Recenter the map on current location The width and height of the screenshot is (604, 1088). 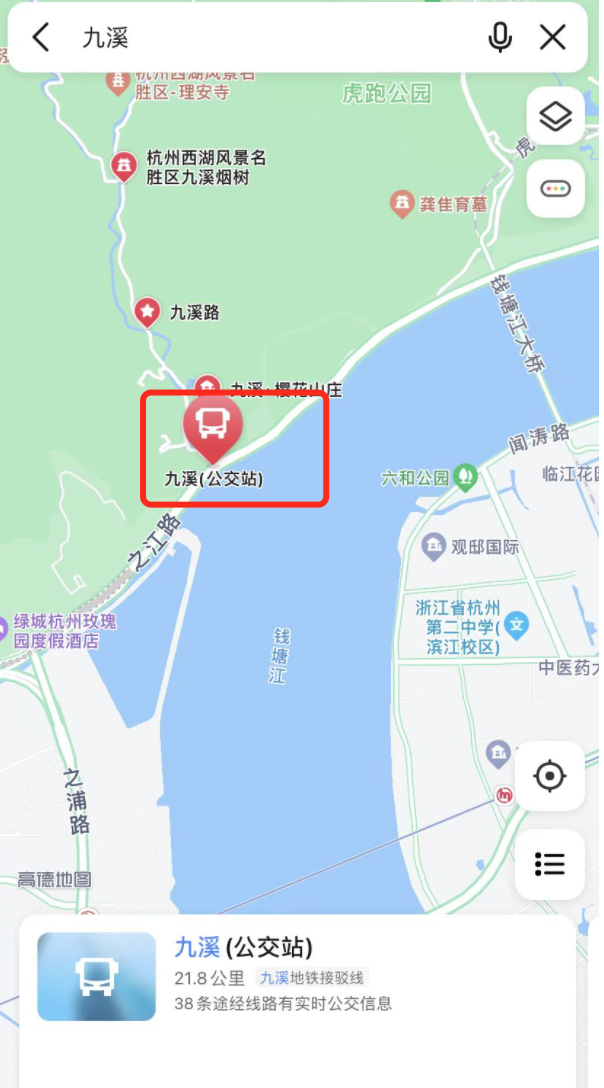coord(550,776)
